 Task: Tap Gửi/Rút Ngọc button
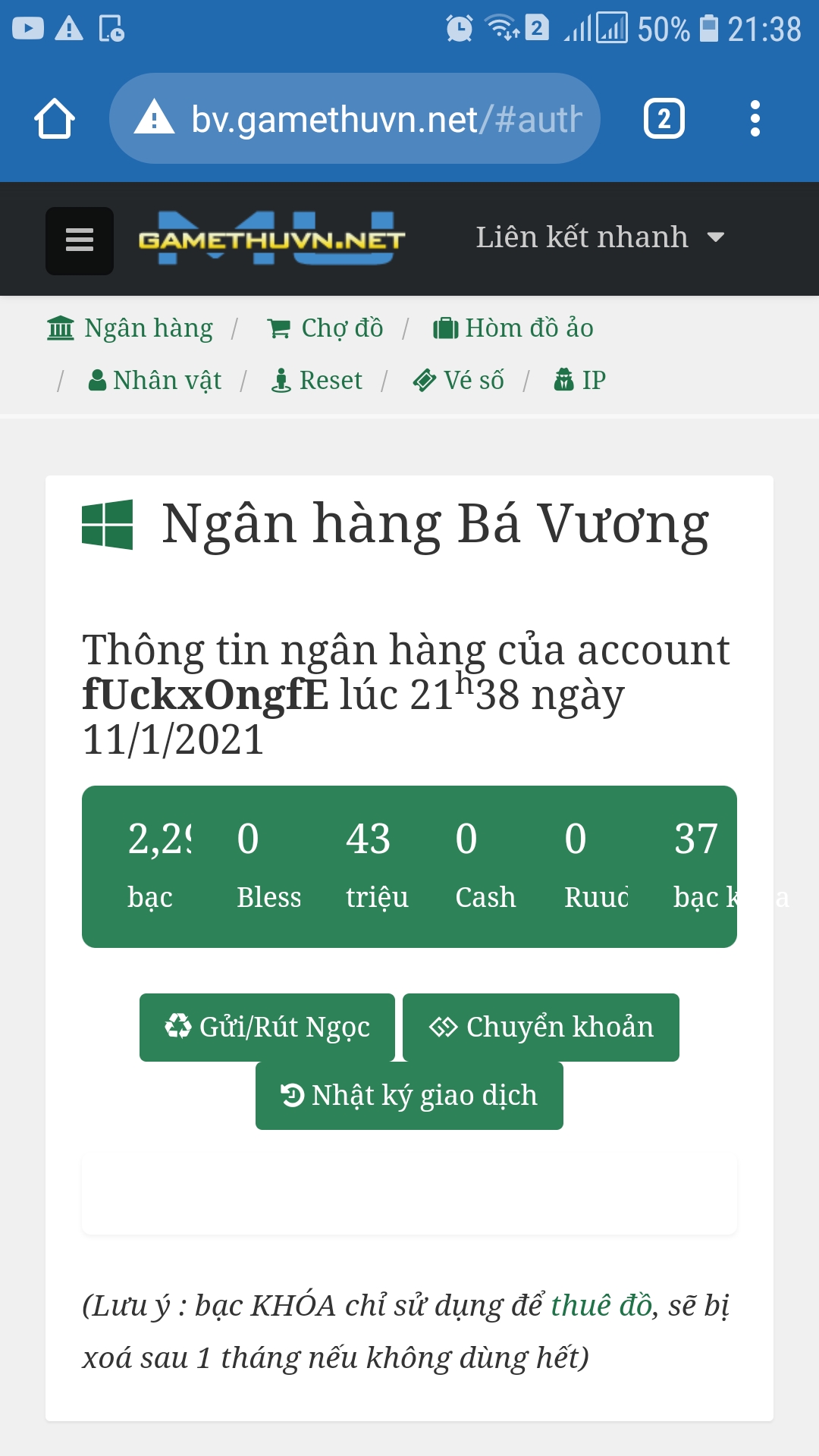[x=267, y=1027]
